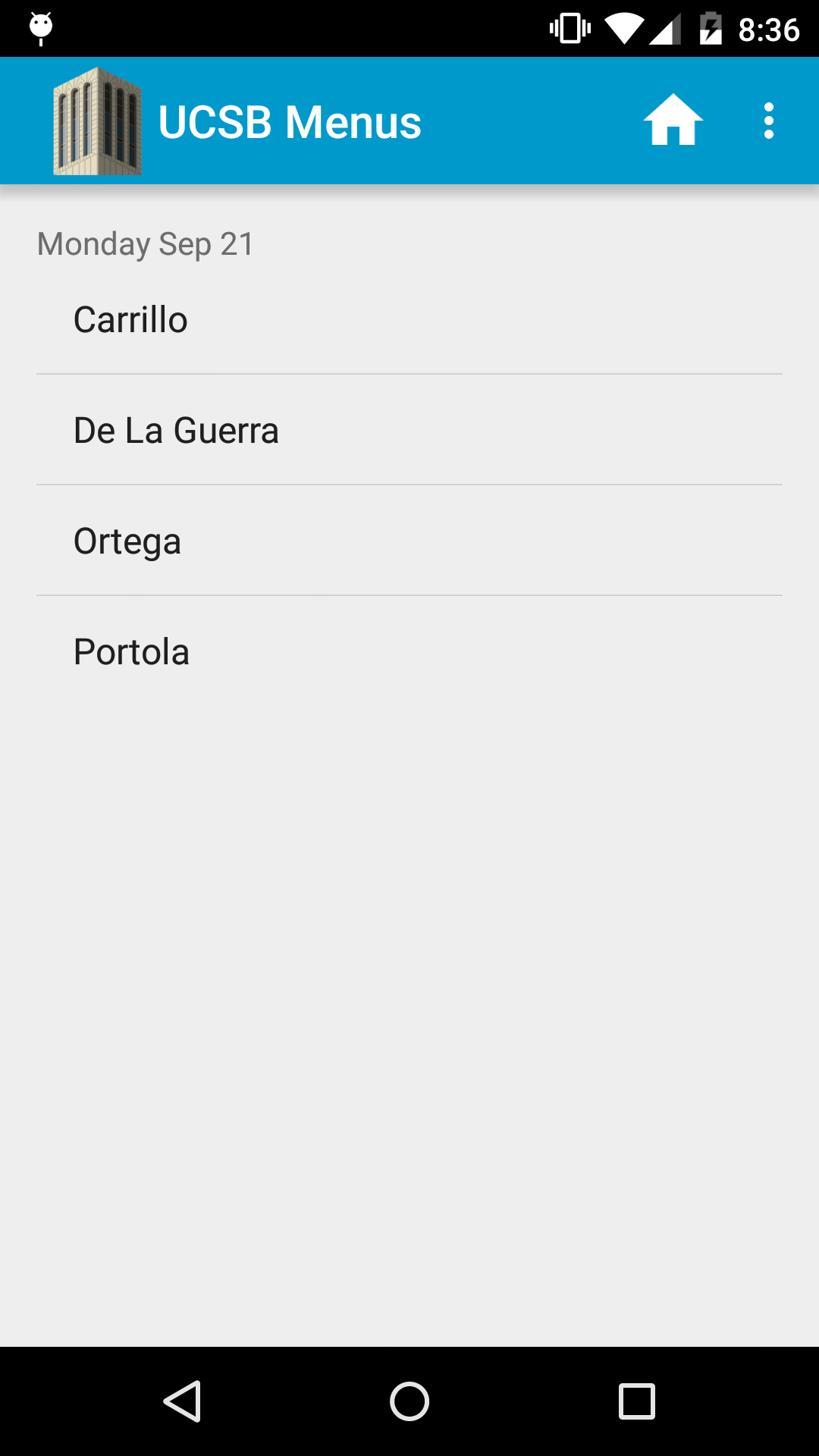Tap the Home navigation circle
The width and height of the screenshot is (819, 1456).
click(x=409, y=1399)
